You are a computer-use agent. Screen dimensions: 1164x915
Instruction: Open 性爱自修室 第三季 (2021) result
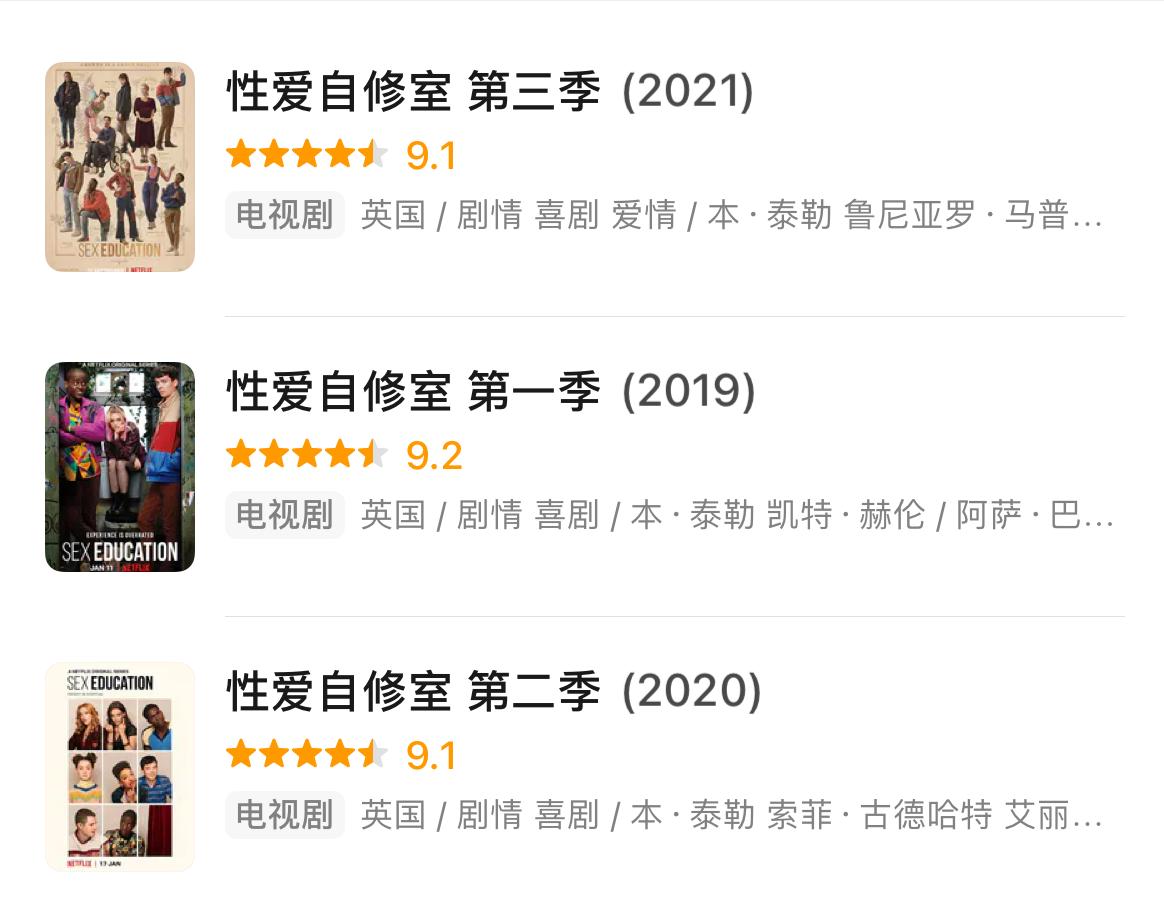coord(490,93)
